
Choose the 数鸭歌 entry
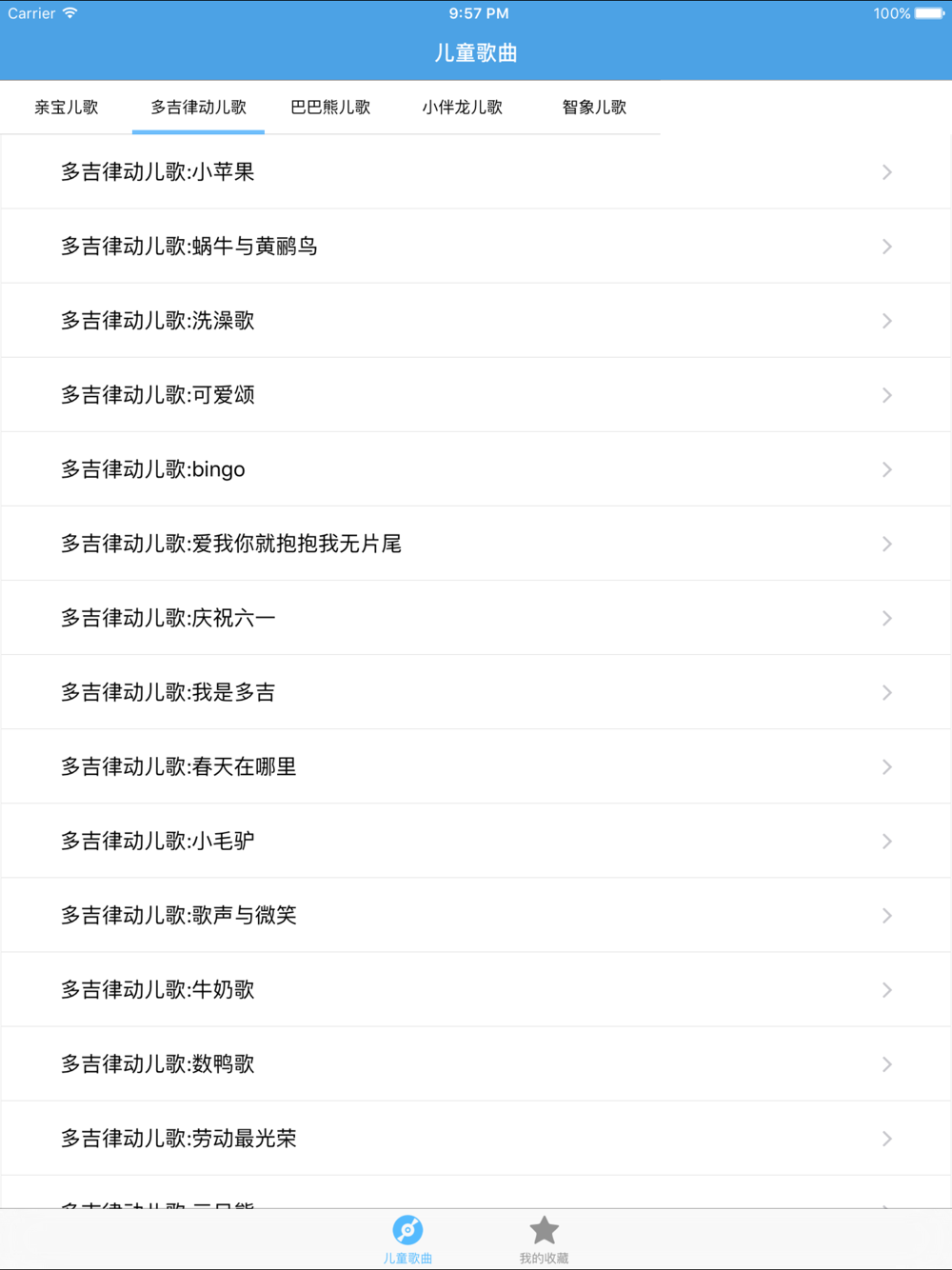476,1063
